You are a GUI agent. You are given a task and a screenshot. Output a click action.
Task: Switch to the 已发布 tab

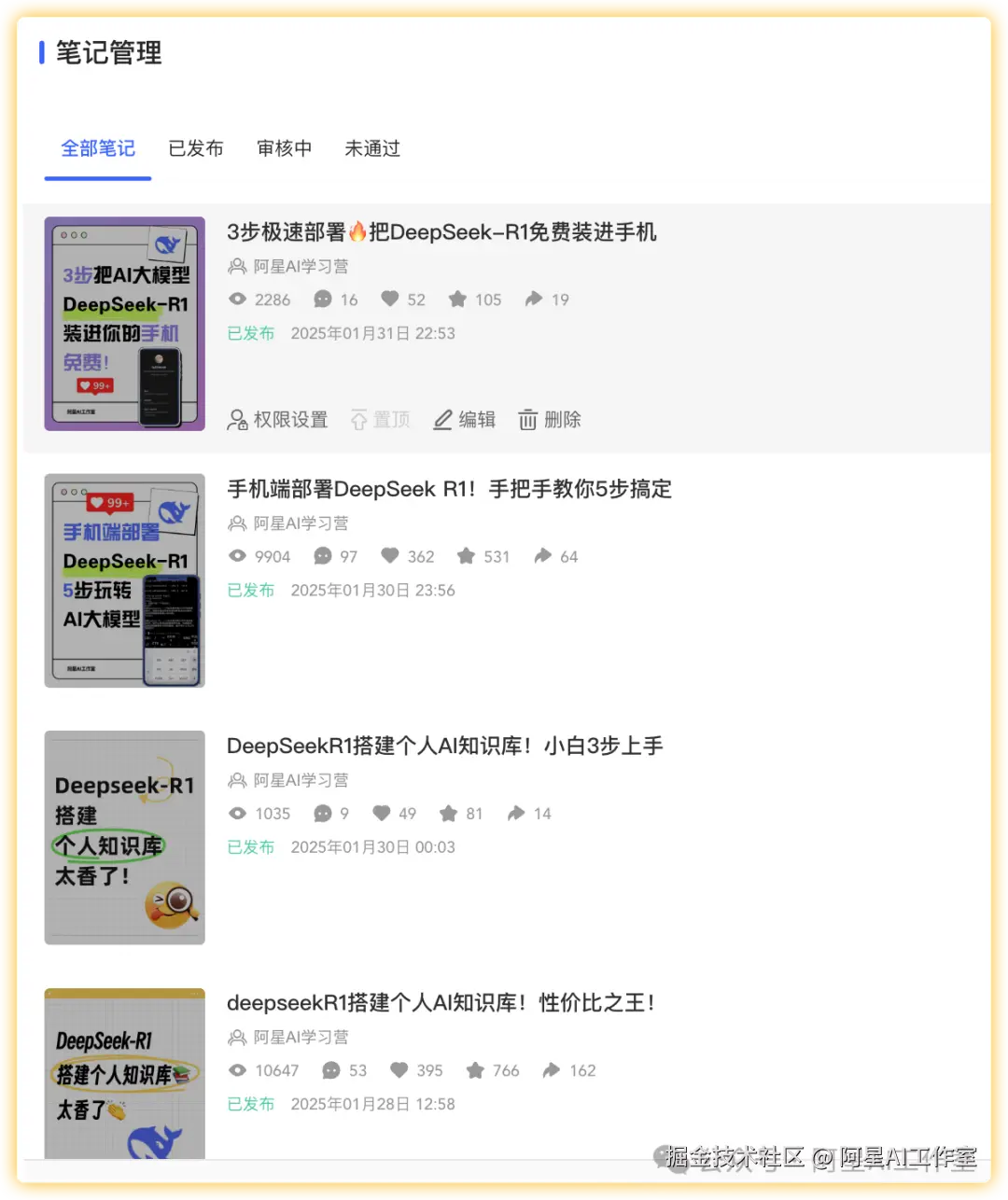196,148
